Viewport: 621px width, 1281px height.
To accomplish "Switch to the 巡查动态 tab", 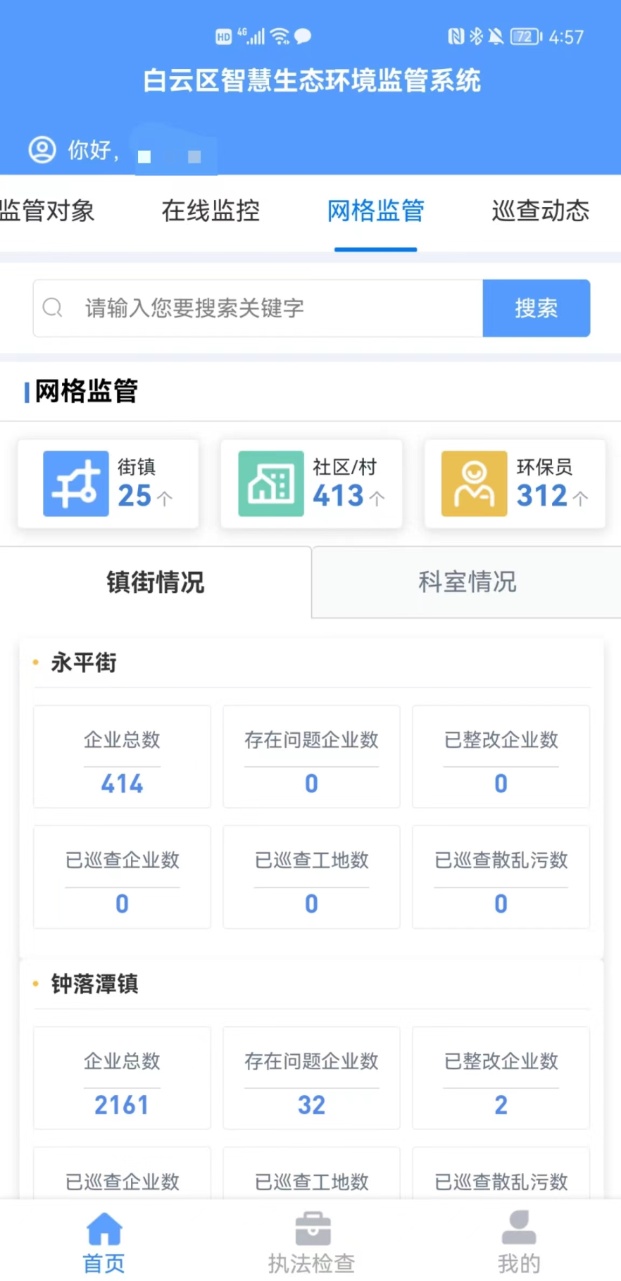I will pos(540,211).
